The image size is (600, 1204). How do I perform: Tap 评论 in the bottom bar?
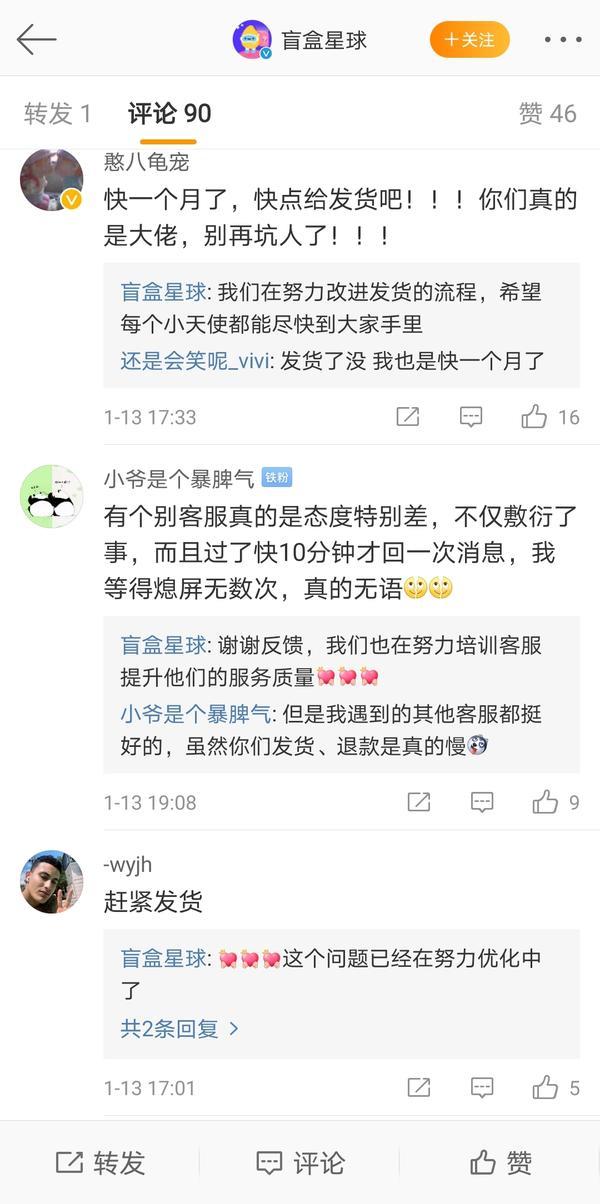[x=300, y=1163]
